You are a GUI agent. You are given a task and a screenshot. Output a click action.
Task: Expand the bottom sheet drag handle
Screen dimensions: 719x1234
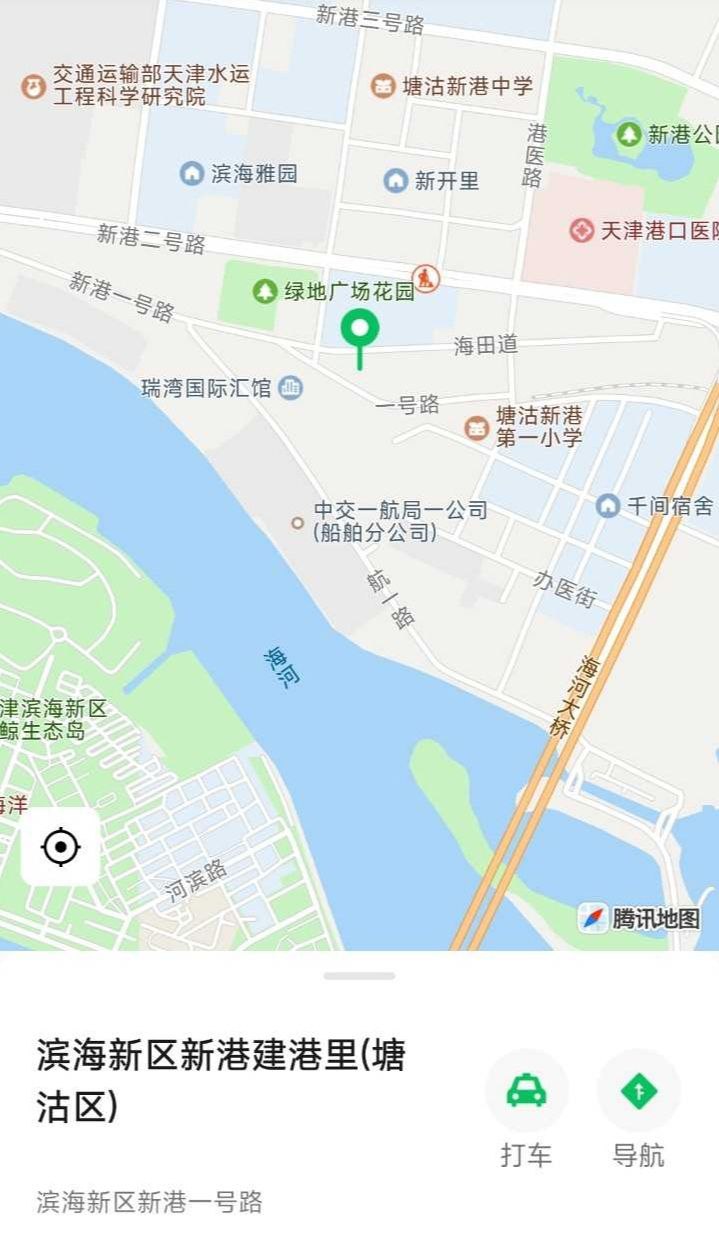point(359,976)
